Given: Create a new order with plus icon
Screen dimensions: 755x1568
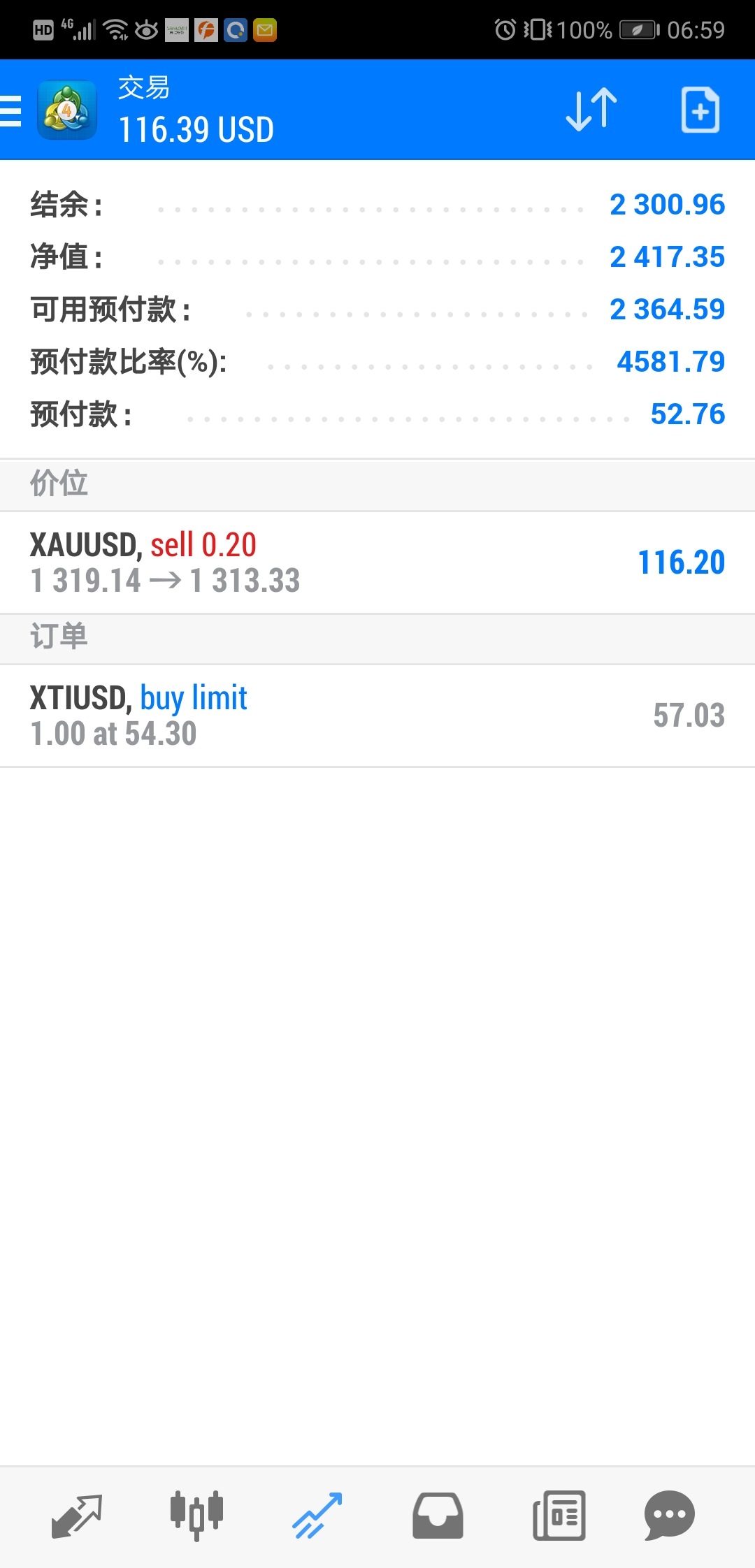Looking at the screenshot, I should [x=700, y=110].
